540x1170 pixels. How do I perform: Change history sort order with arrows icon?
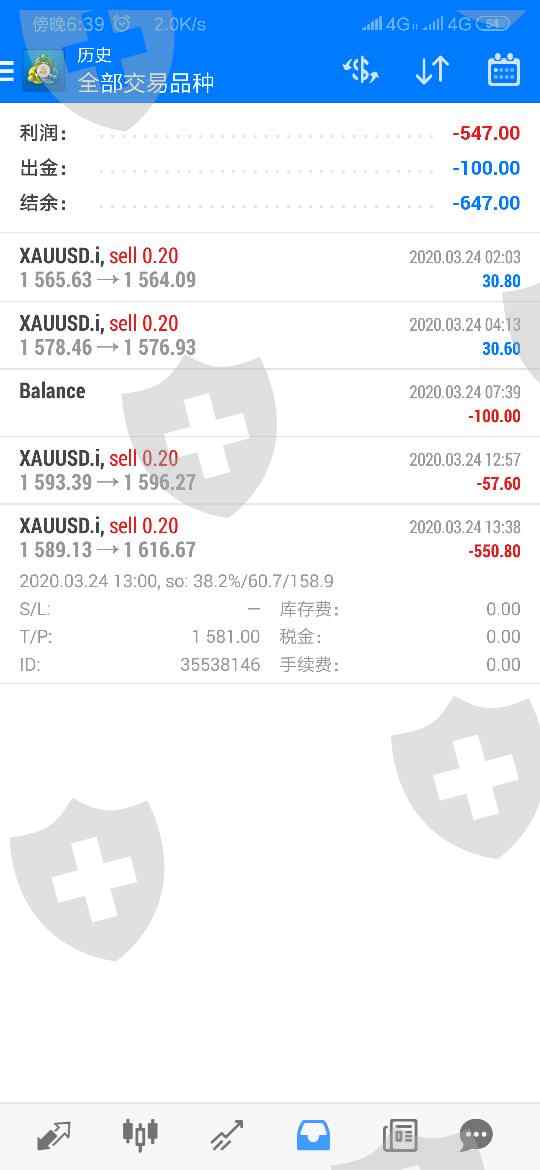(x=432, y=71)
